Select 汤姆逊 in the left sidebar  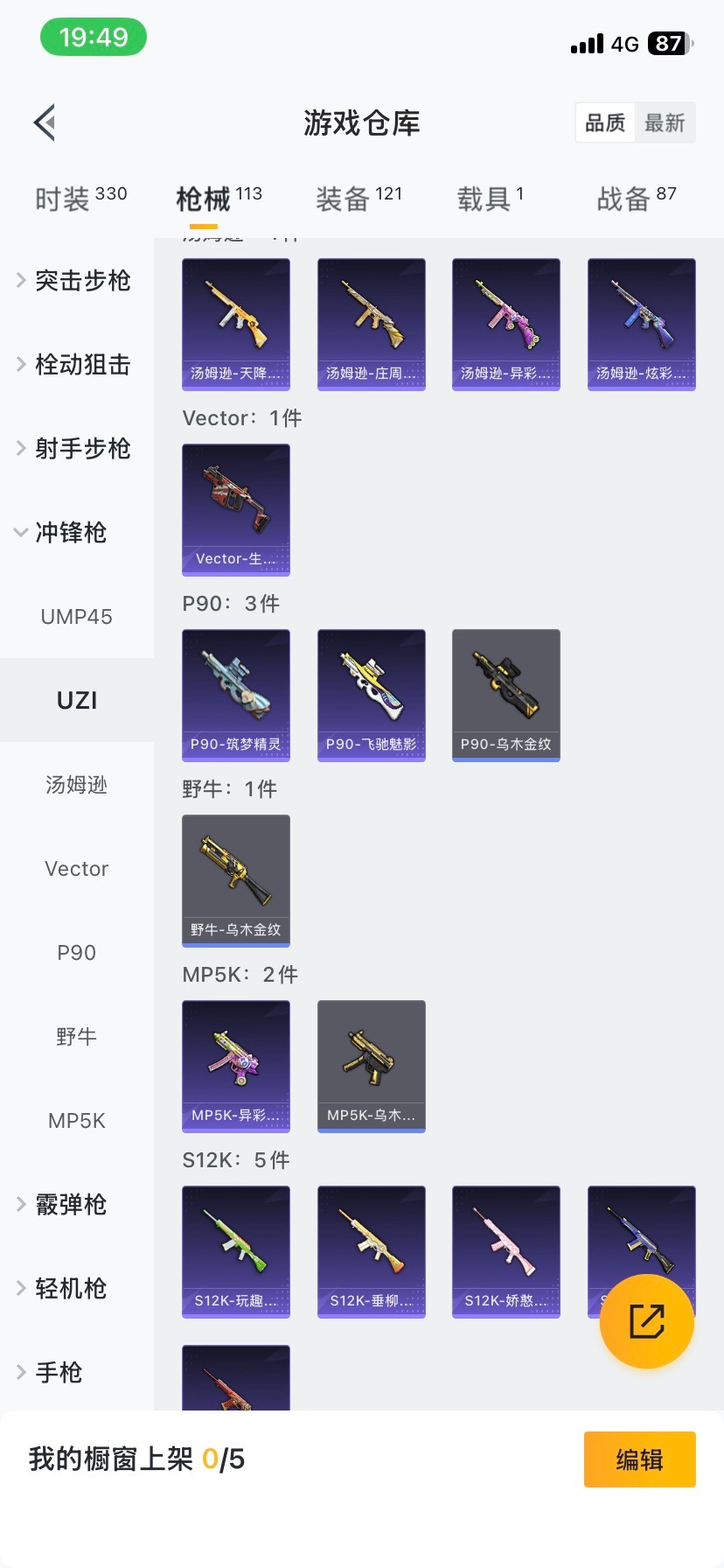point(76,785)
